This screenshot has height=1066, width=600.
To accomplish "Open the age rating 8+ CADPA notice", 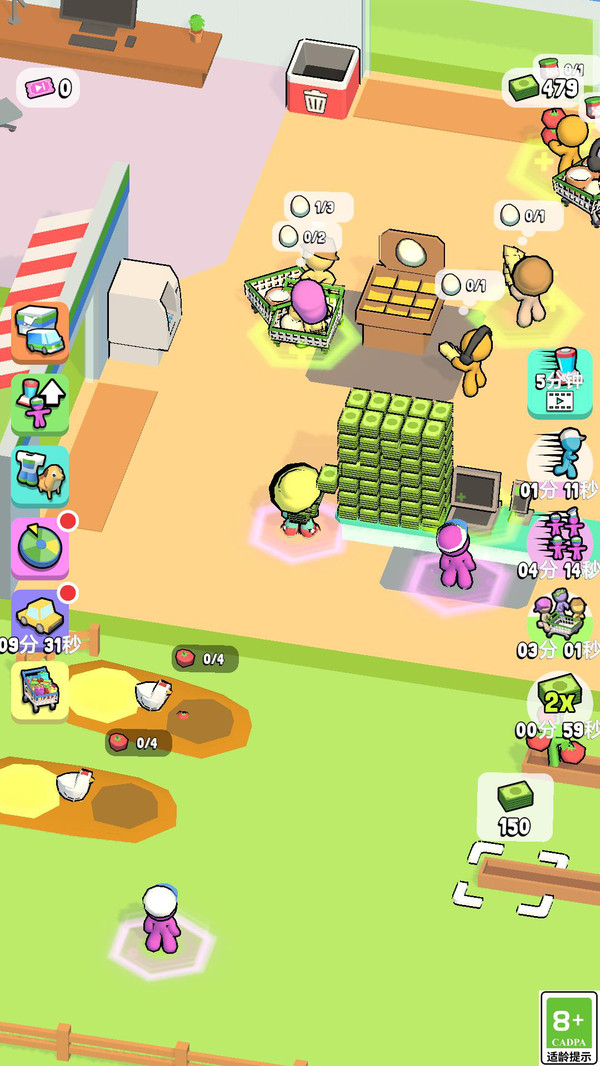I will [x=568, y=1027].
